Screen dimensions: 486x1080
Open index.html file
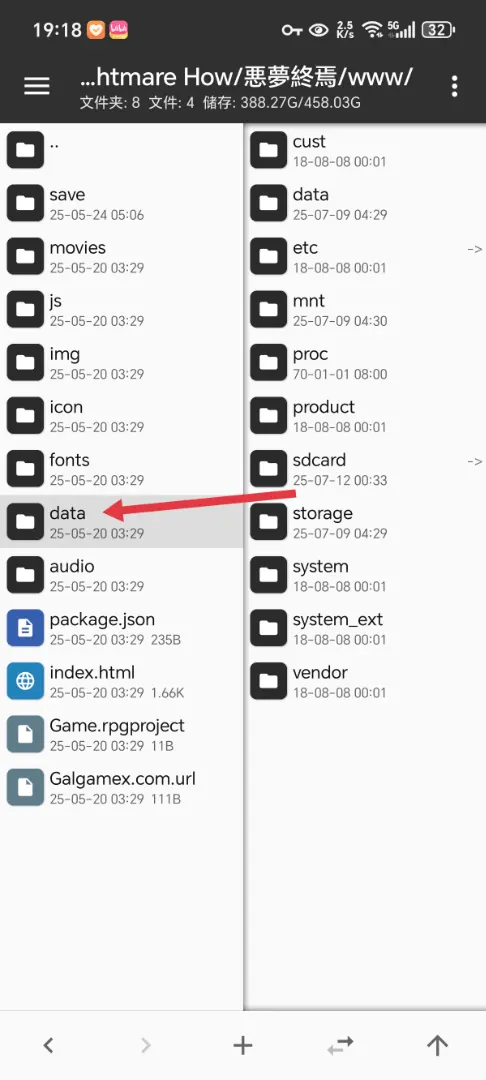(x=121, y=681)
